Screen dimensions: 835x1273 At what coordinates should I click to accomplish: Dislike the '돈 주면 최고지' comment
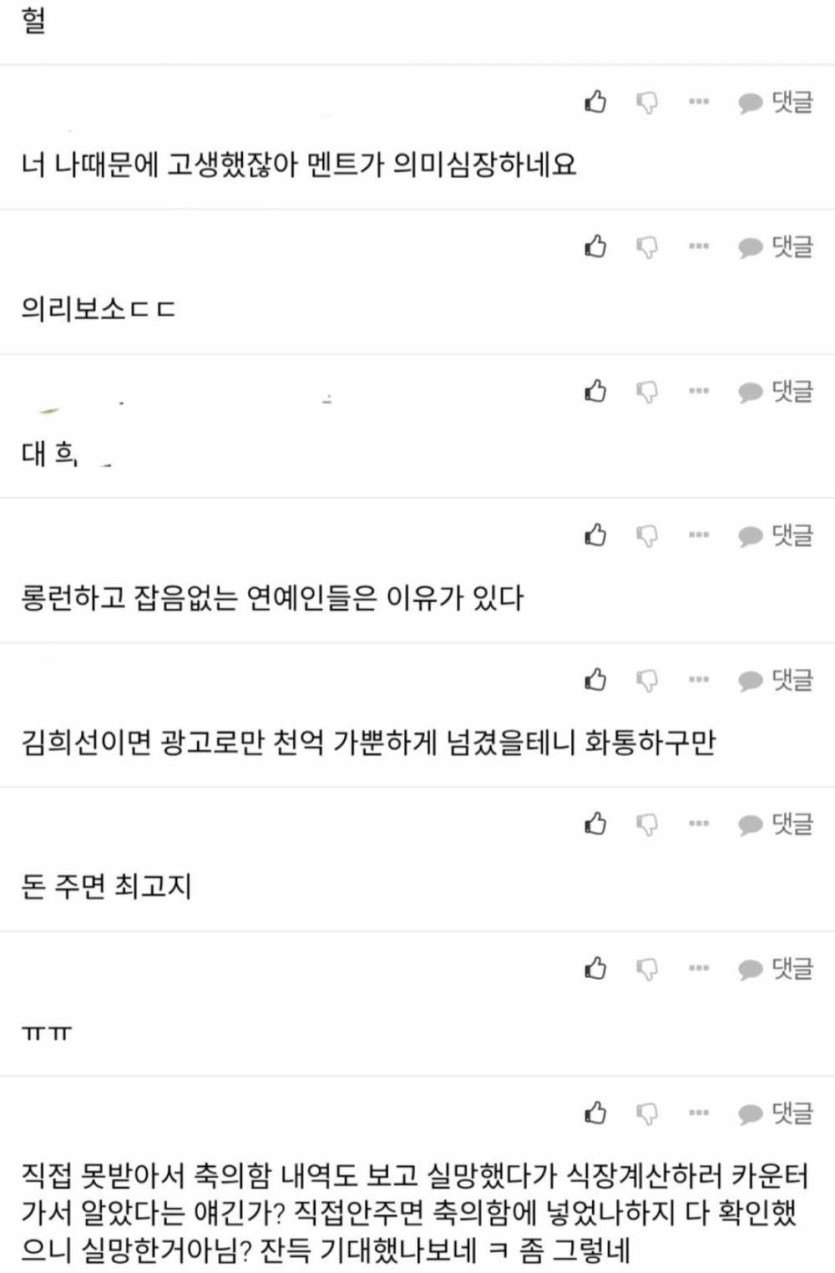[647, 824]
